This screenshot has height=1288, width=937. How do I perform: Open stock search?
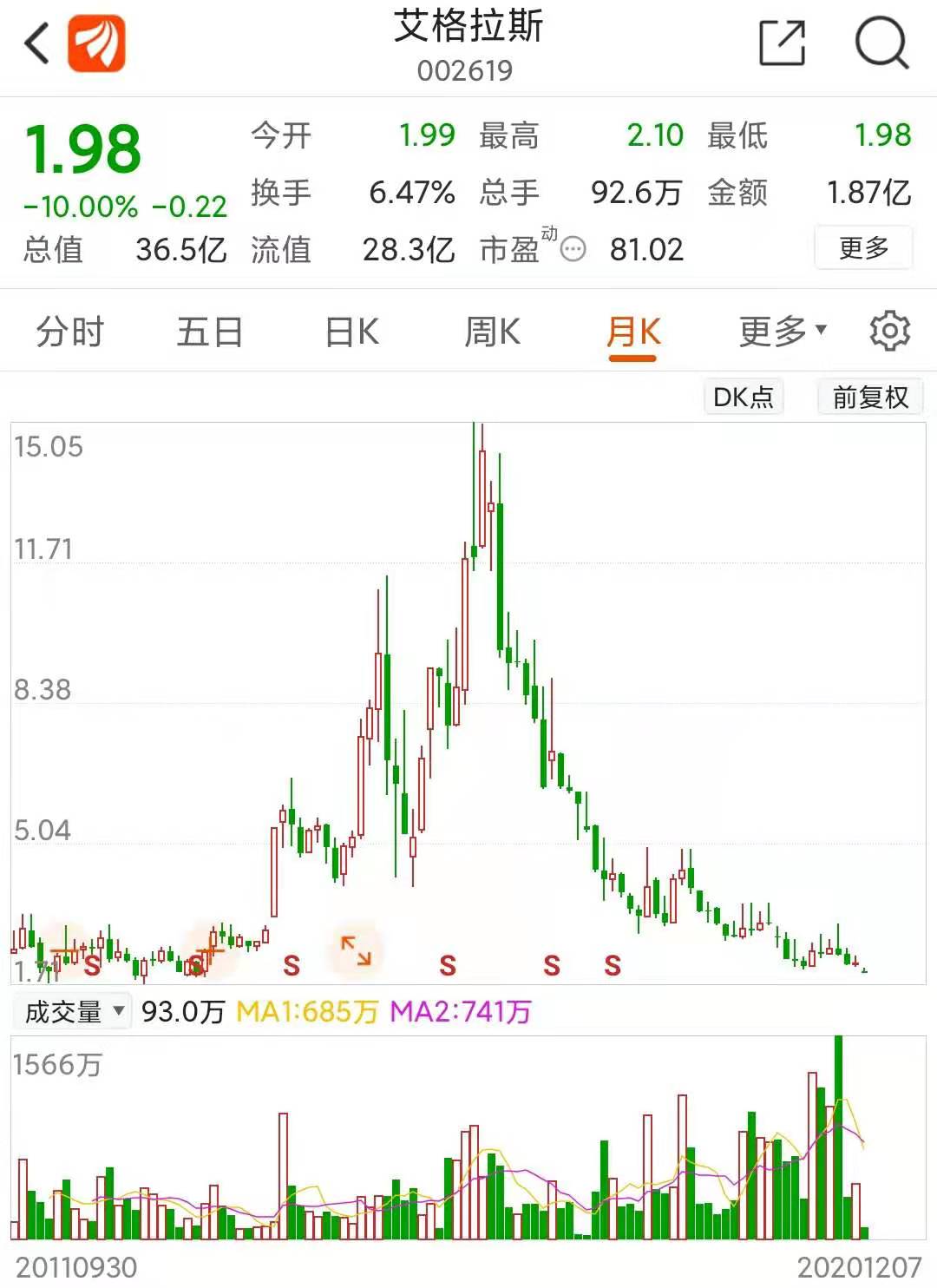[881, 43]
